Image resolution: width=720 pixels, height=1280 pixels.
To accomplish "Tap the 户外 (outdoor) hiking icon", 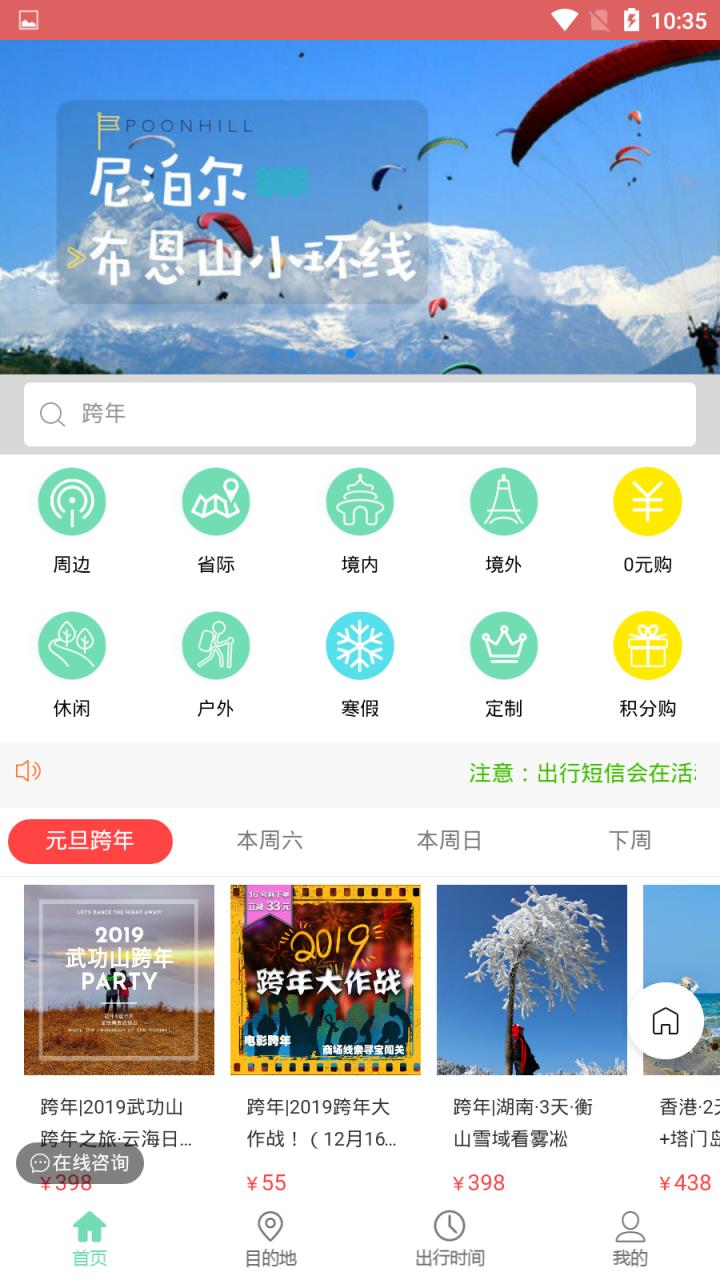I will (x=215, y=645).
